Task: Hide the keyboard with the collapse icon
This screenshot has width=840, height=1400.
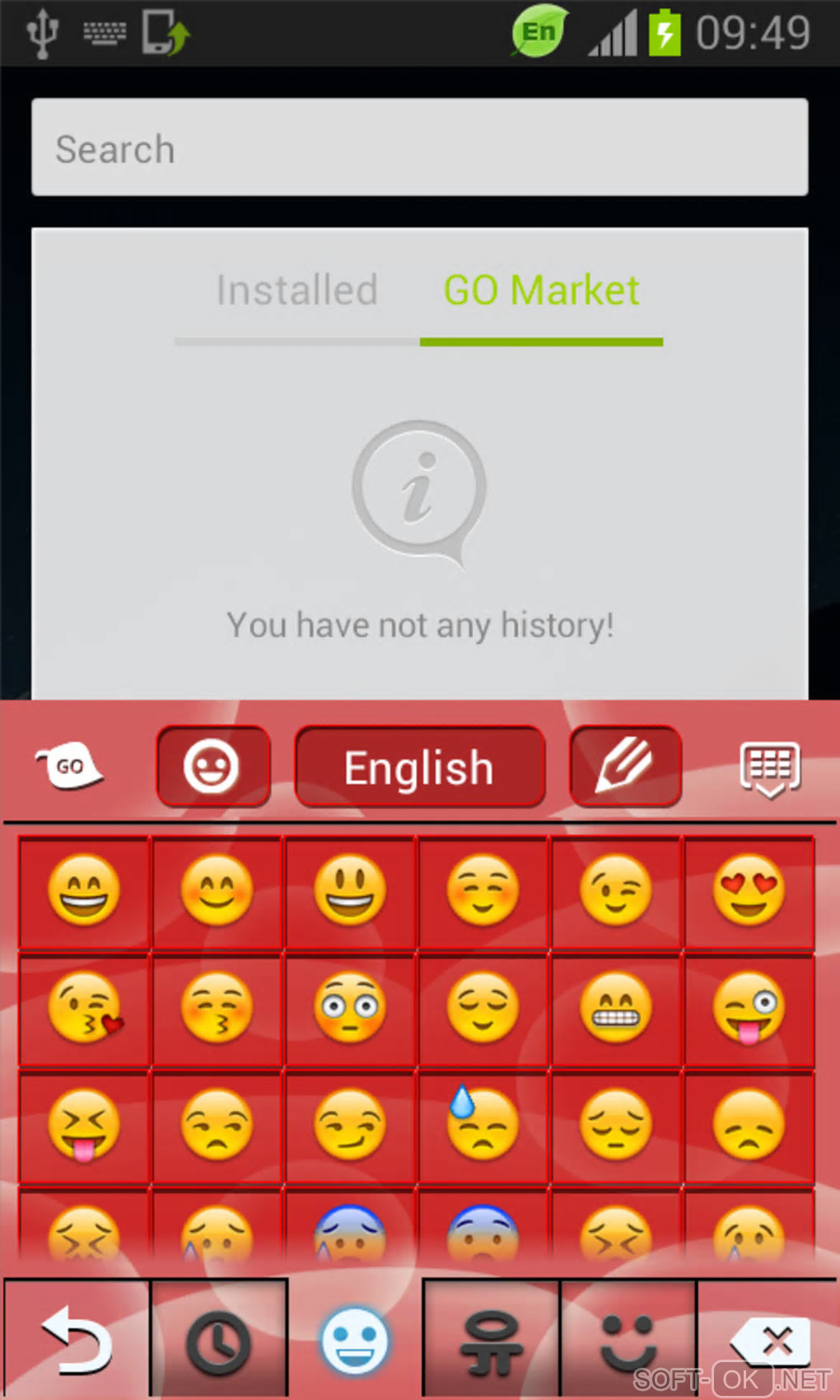Action: click(769, 768)
